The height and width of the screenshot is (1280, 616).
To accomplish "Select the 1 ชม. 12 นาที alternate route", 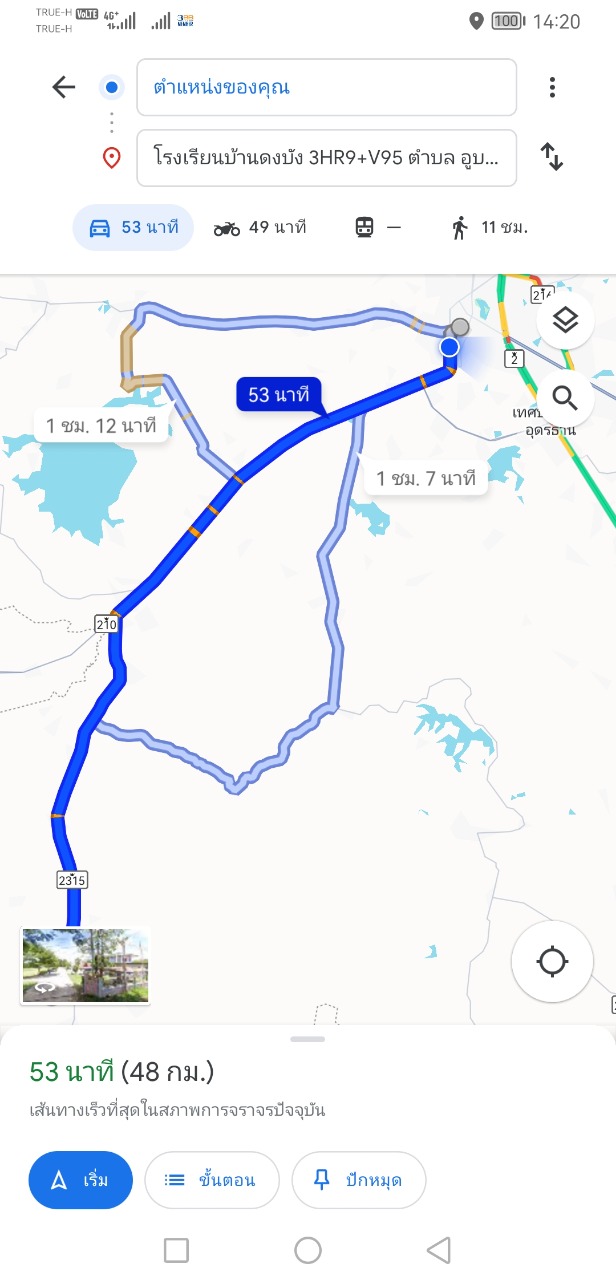I will point(101,426).
